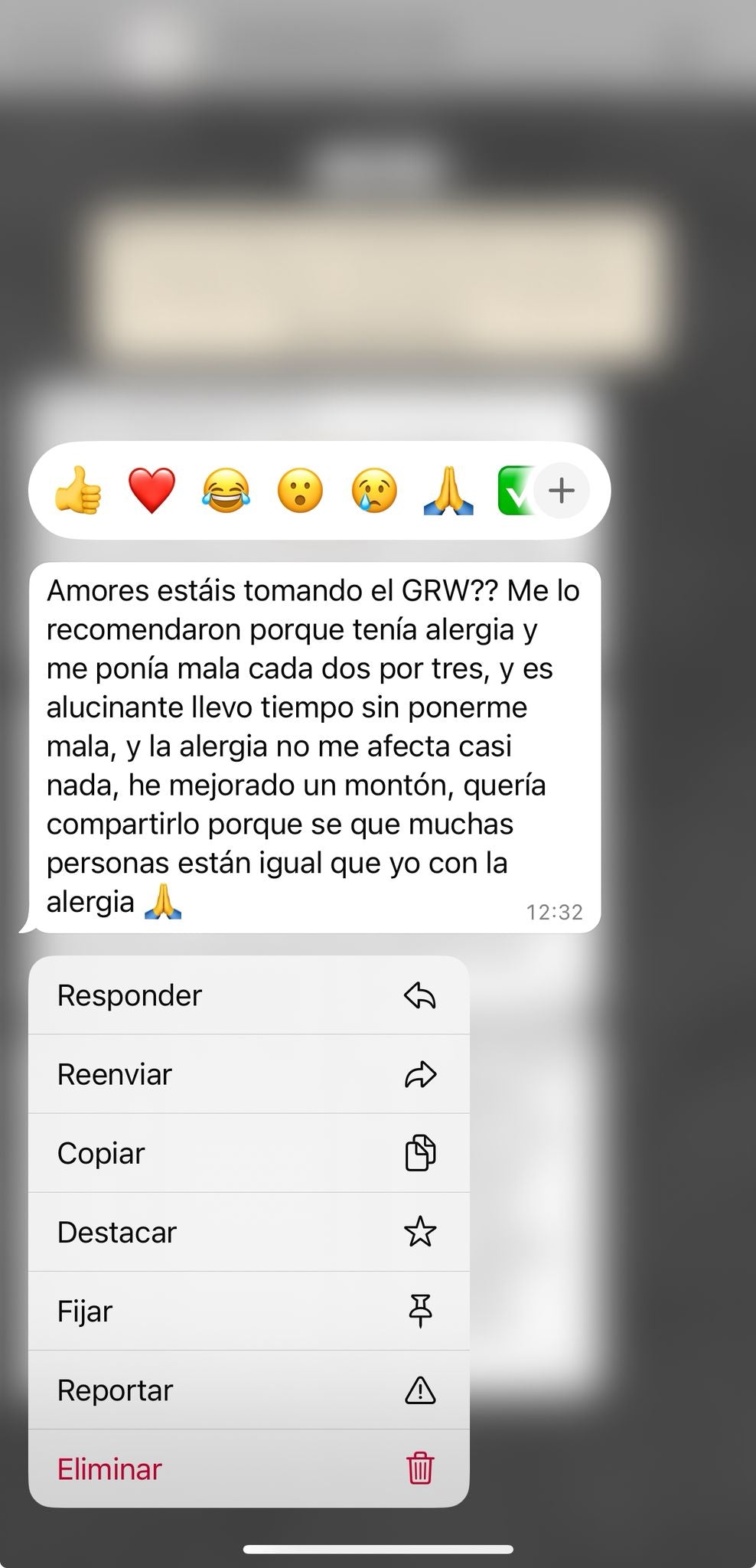React with the red heart emoji
Image resolution: width=756 pixels, height=1568 pixels.
coord(152,491)
